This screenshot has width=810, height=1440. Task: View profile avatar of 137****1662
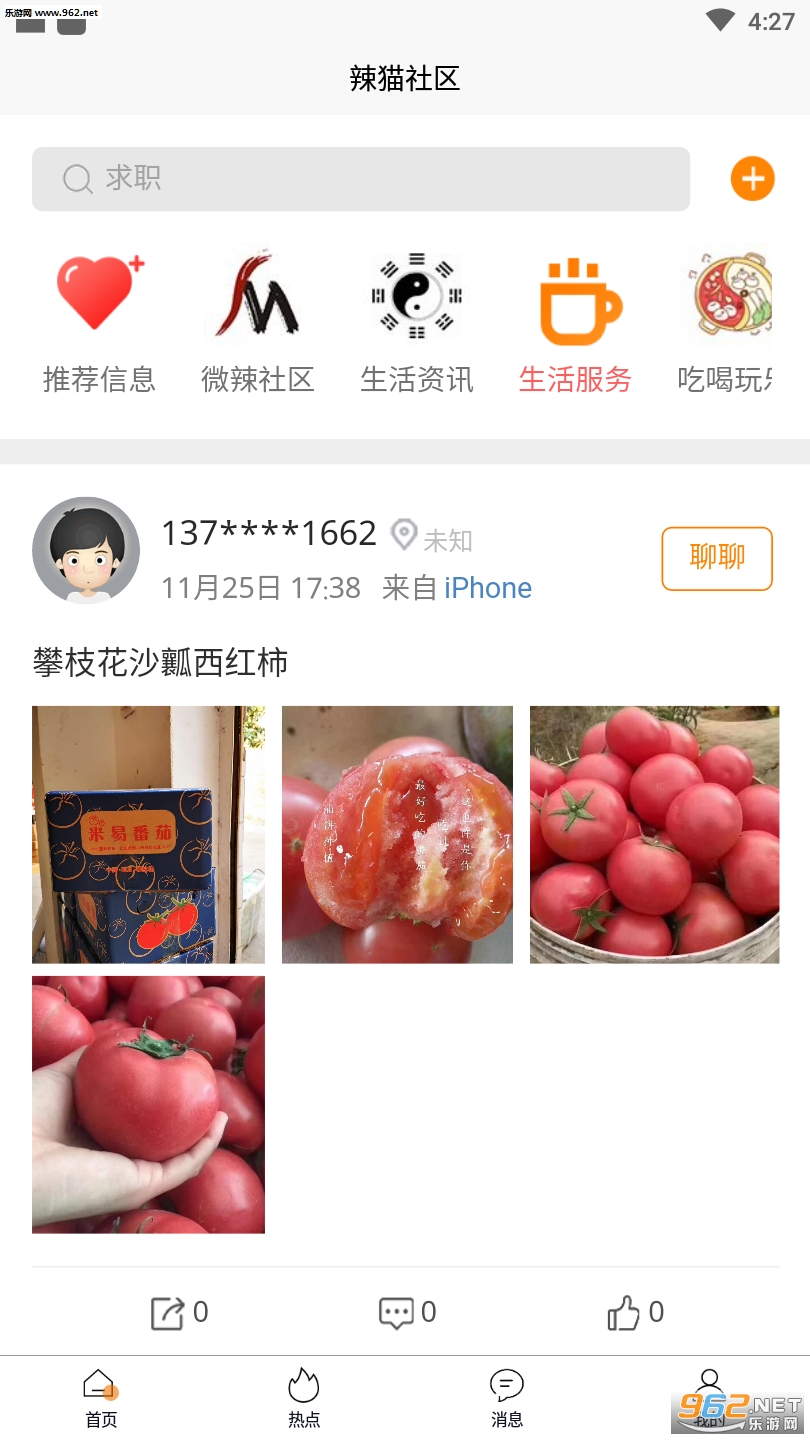[x=86, y=550]
